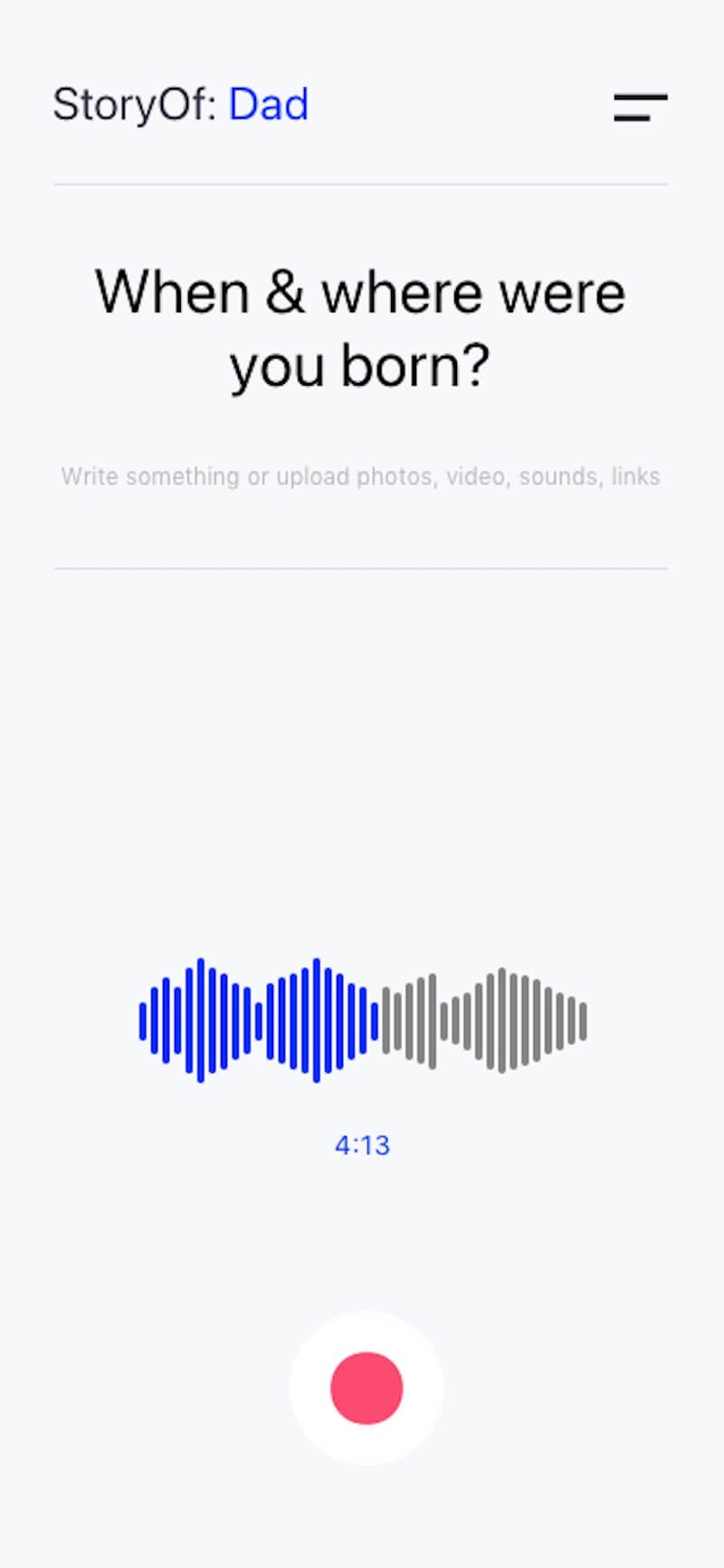Open the hamburger menu
This screenshot has height=1568, width=724.
tap(640, 107)
